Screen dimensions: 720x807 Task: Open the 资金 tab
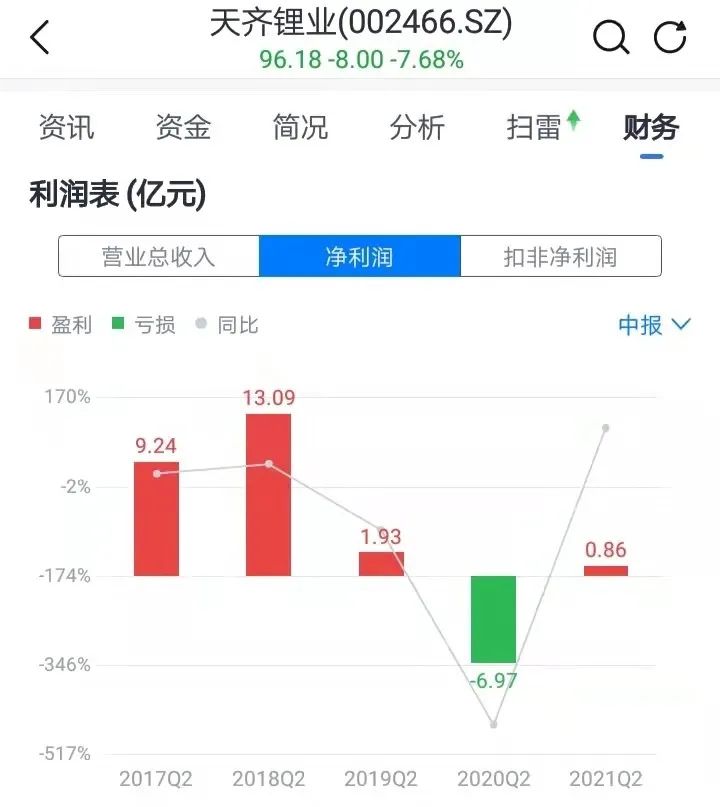[183, 128]
